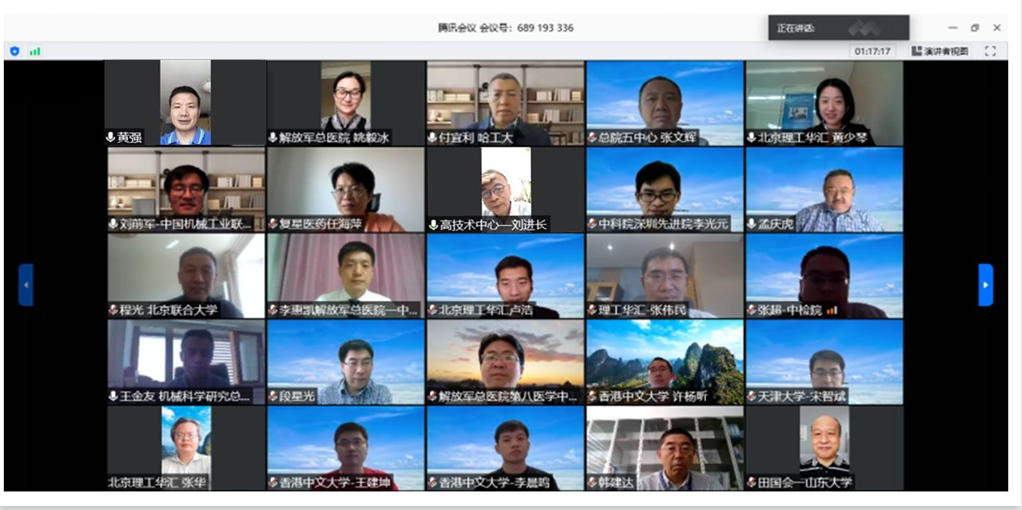The width and height of the screenshot is (1022, 510).
Task: Select 天津大学-宋智斌 video tile
Action: [x=824, y=361]
